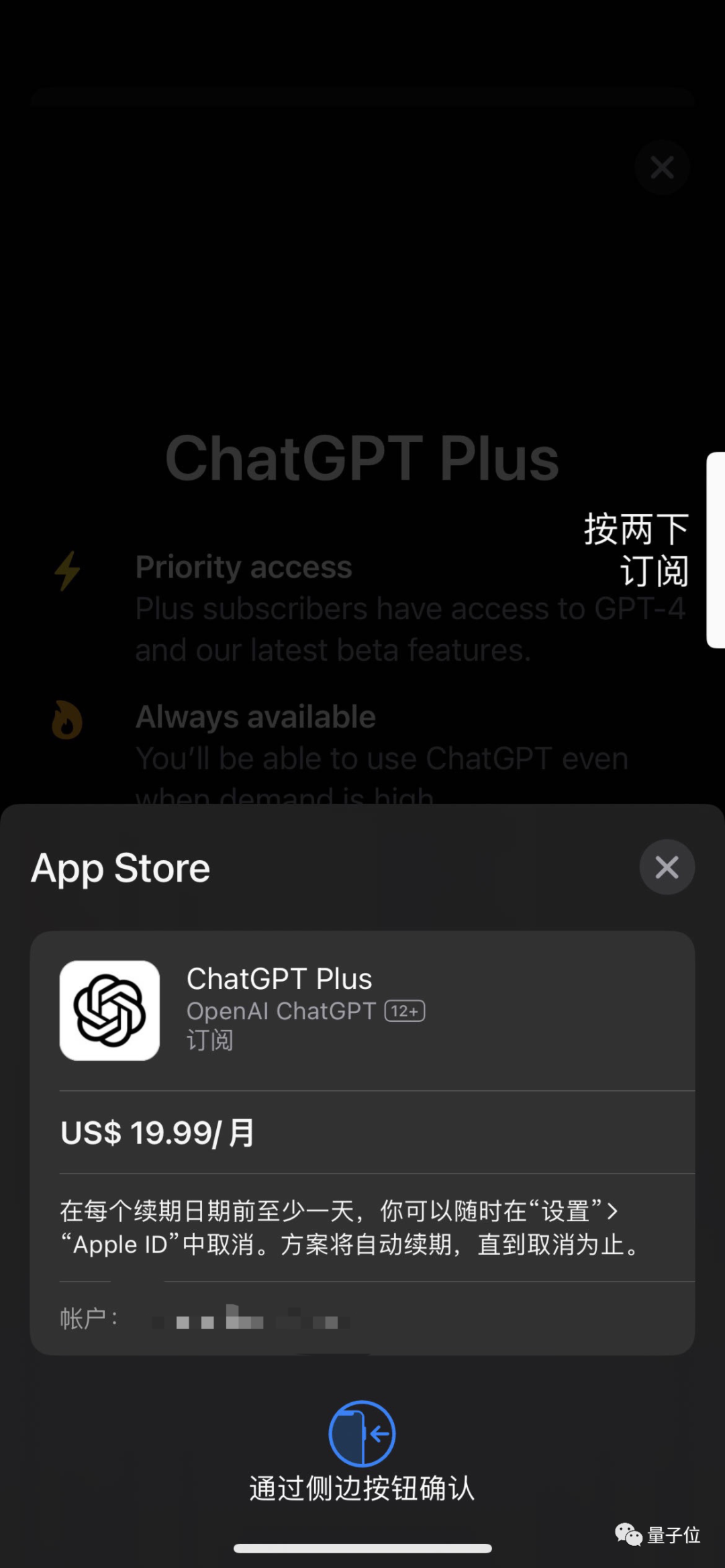Close the ChatGPT Plus subscription overlay

click(662, 167)
